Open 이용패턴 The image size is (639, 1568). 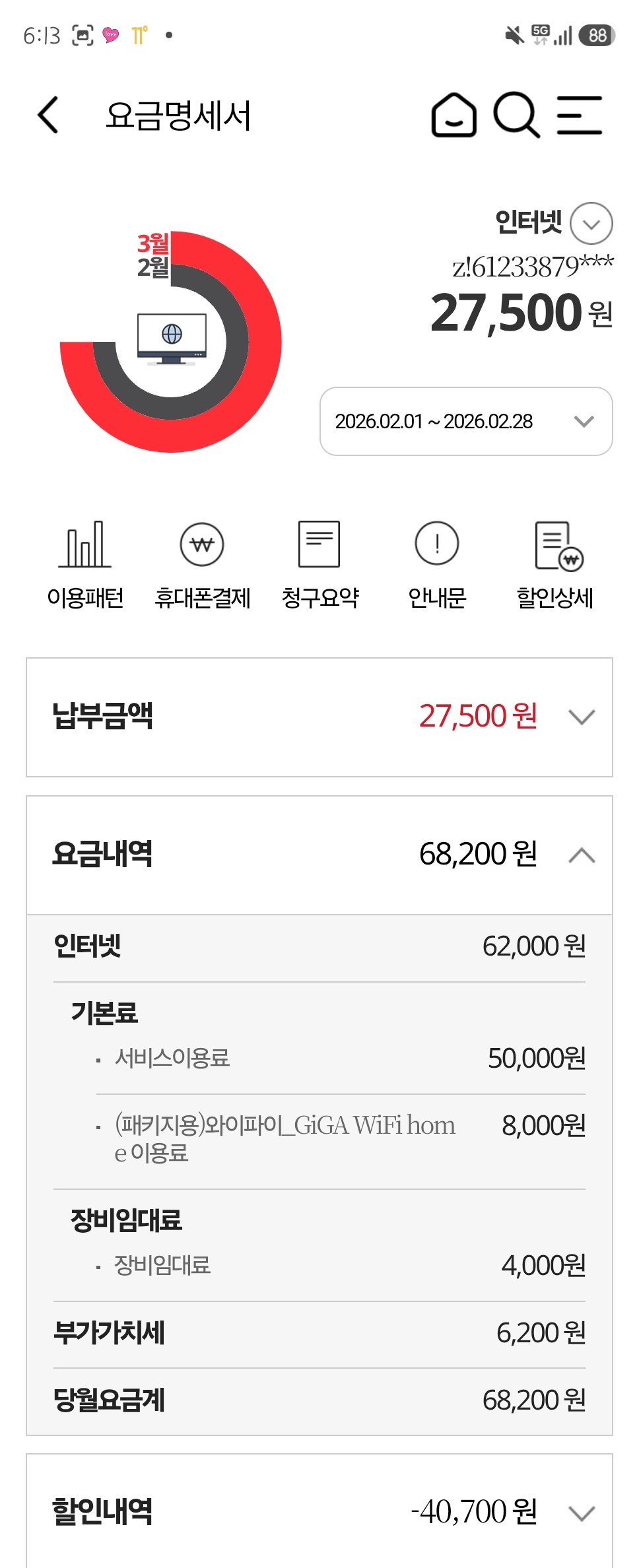pos(85,565)
